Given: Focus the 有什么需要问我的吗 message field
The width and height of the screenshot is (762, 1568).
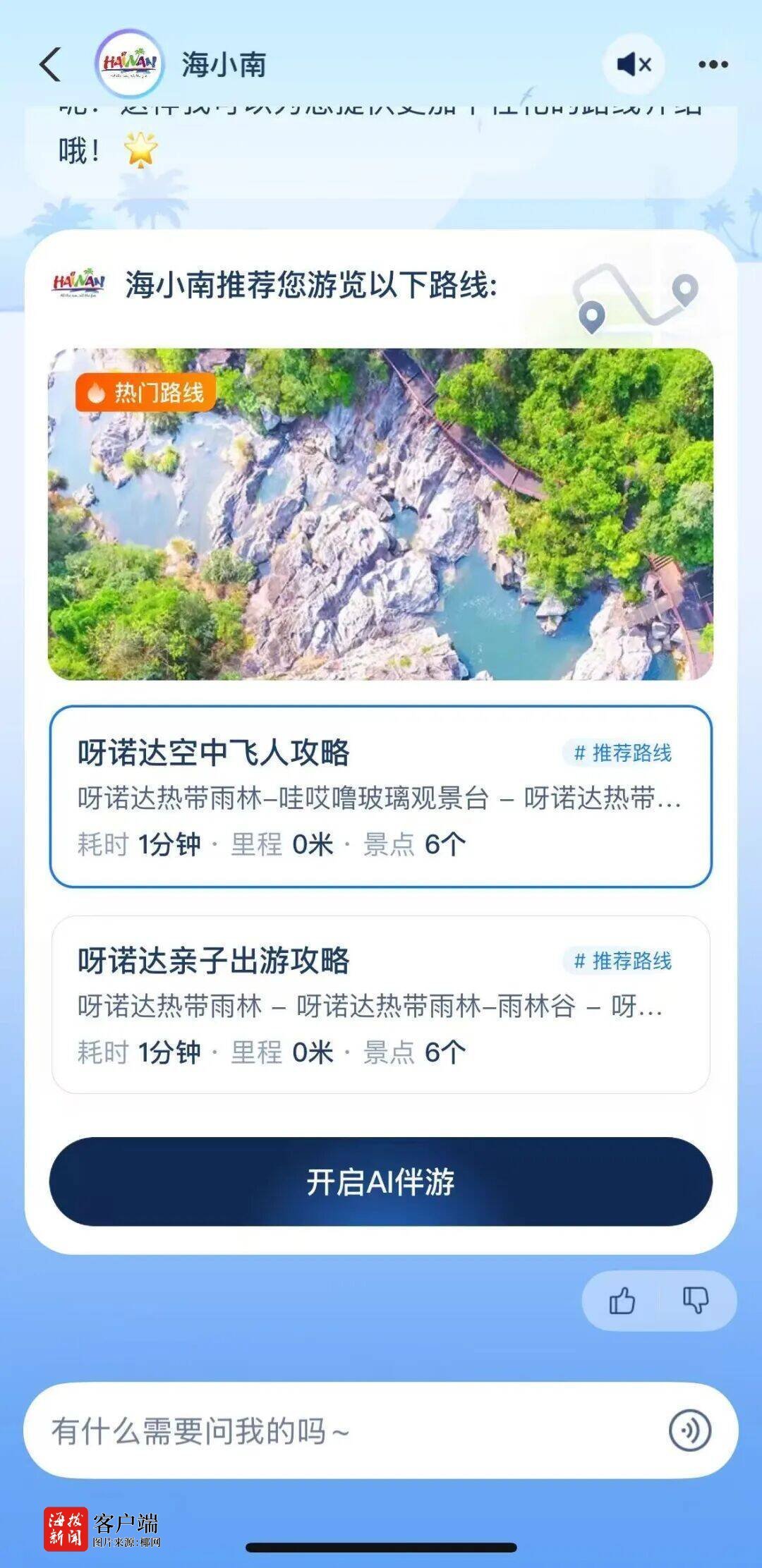Looking at the screenshot, I should [x=339, y=1431].
